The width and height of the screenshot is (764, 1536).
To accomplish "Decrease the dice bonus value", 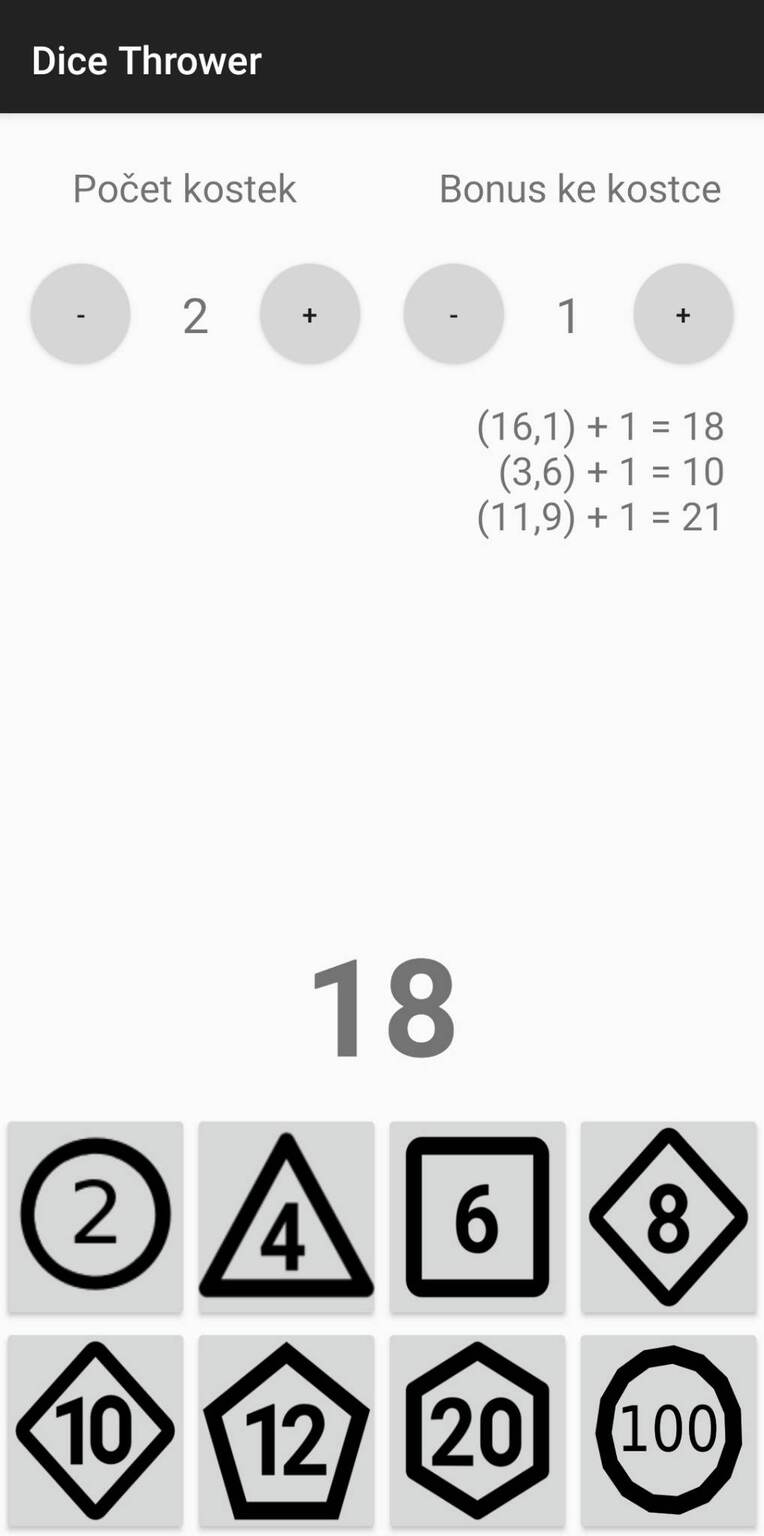I will click(454, 314).
